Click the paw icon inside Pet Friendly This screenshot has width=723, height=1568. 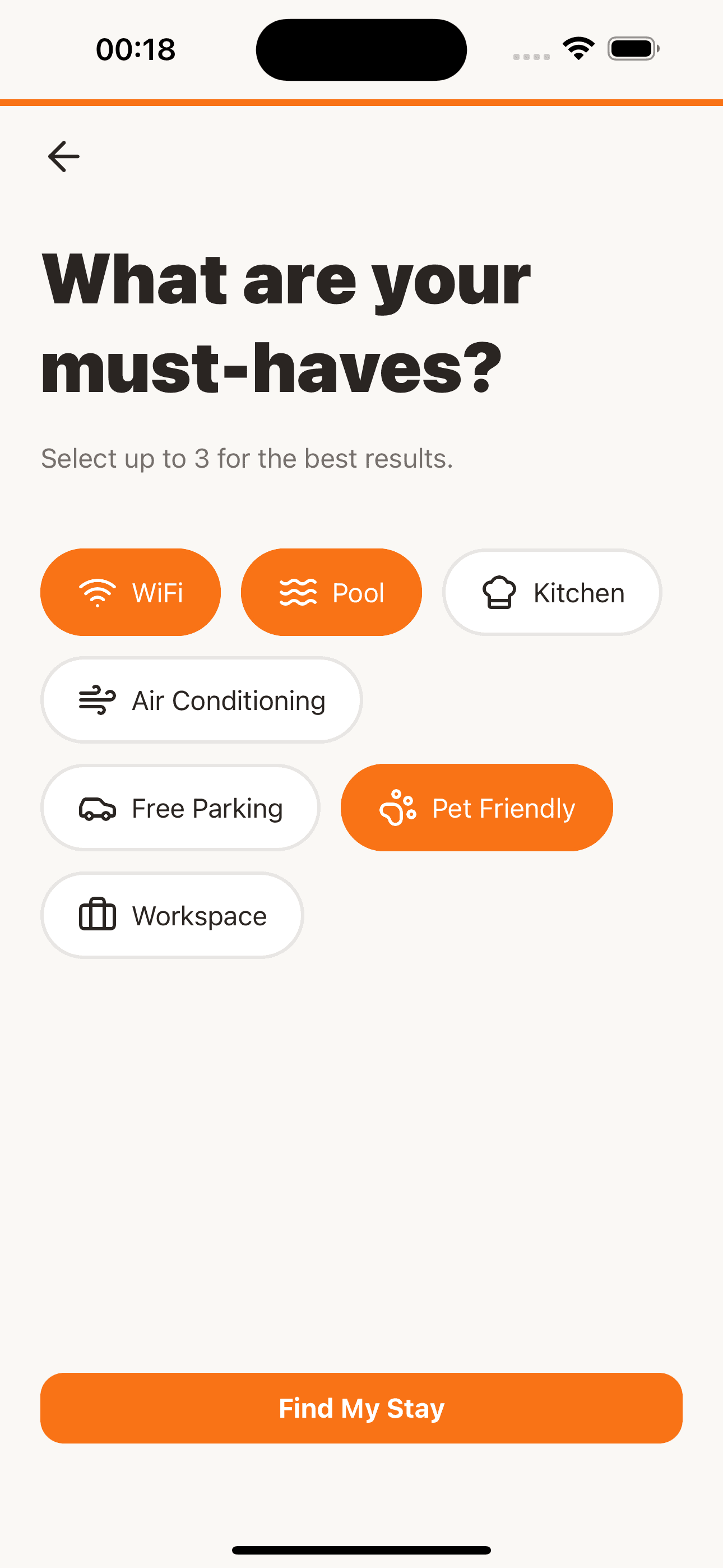[x=397, y=807]
